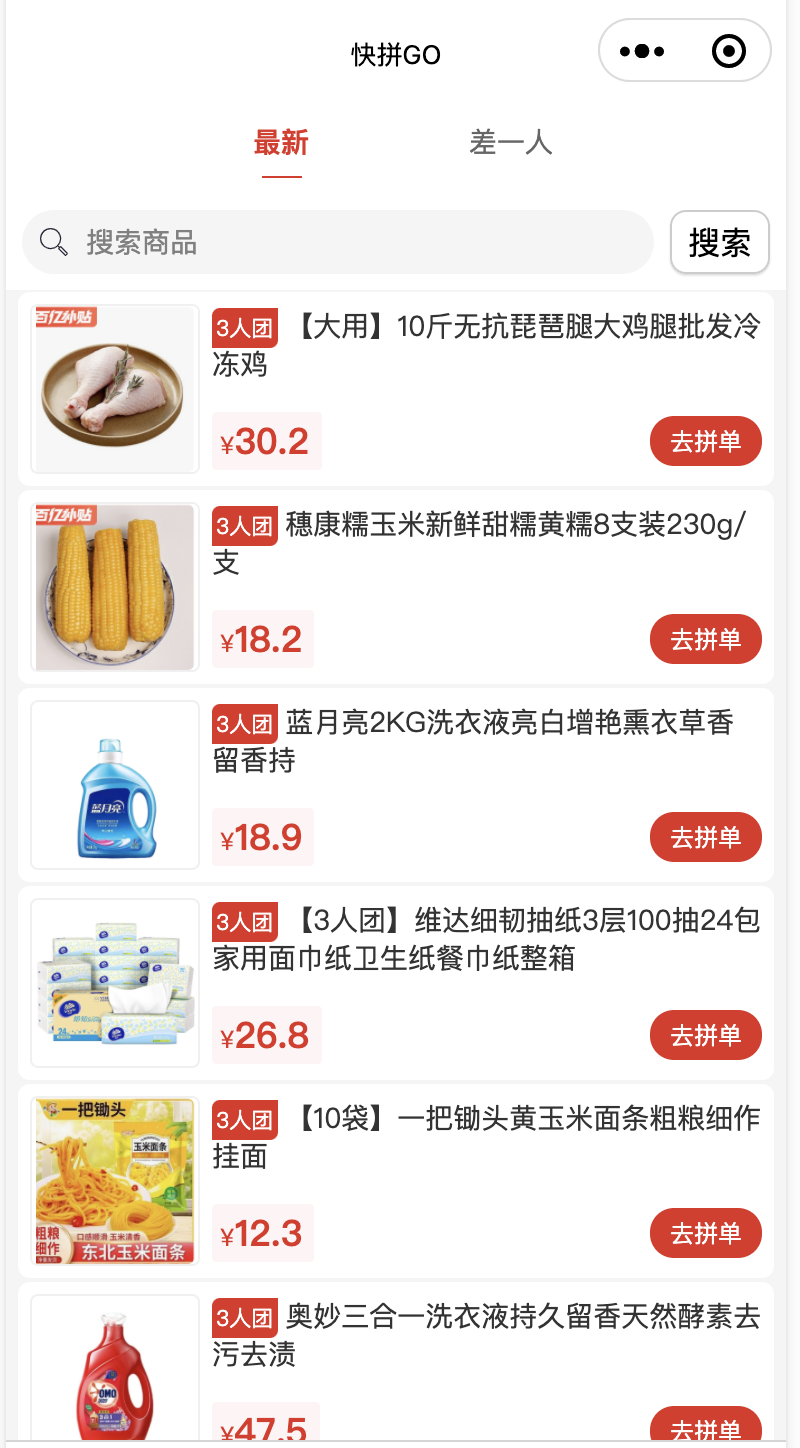This screenshot has height=1448, width=800.
Task: Open the 奥妙三合一洗衣液 product card
Action: (x=486, y=1335)
